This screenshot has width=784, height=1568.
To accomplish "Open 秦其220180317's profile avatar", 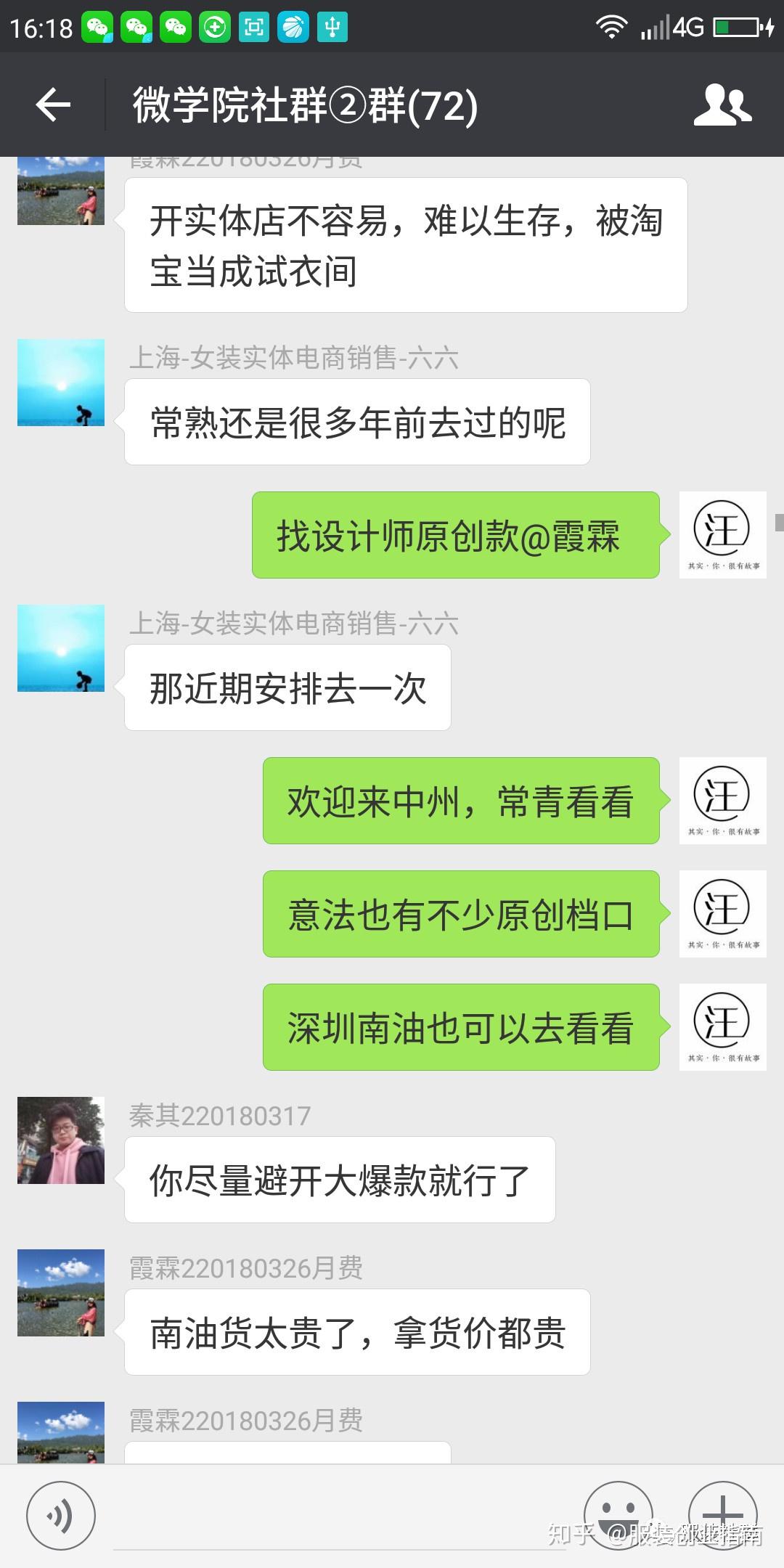I will [x=61, y=1140].
